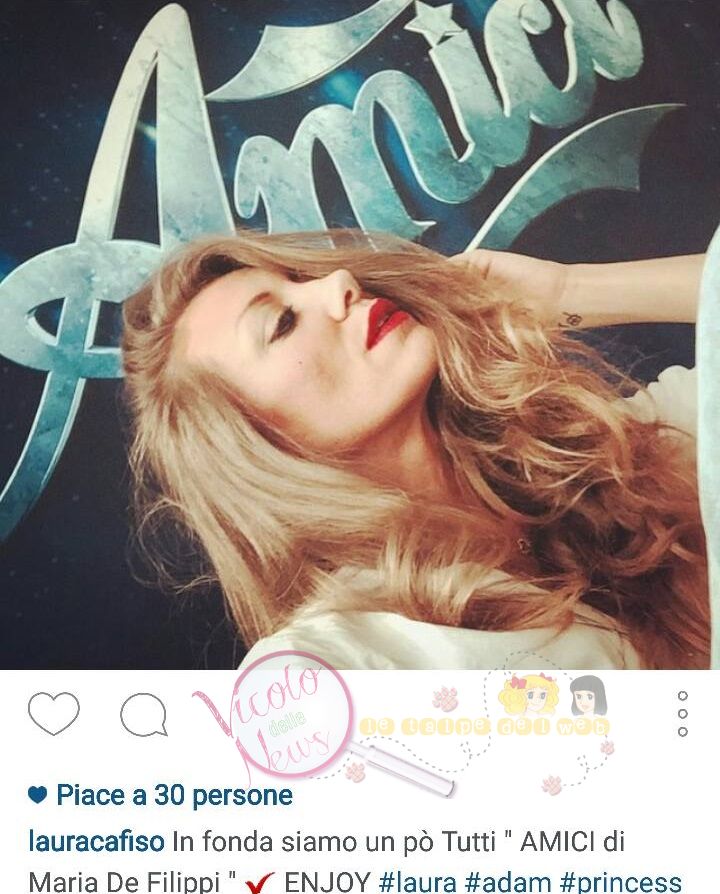Open the three-dot post options menu
The height and width of the screenshot is (894, 720).
point(683,713)
